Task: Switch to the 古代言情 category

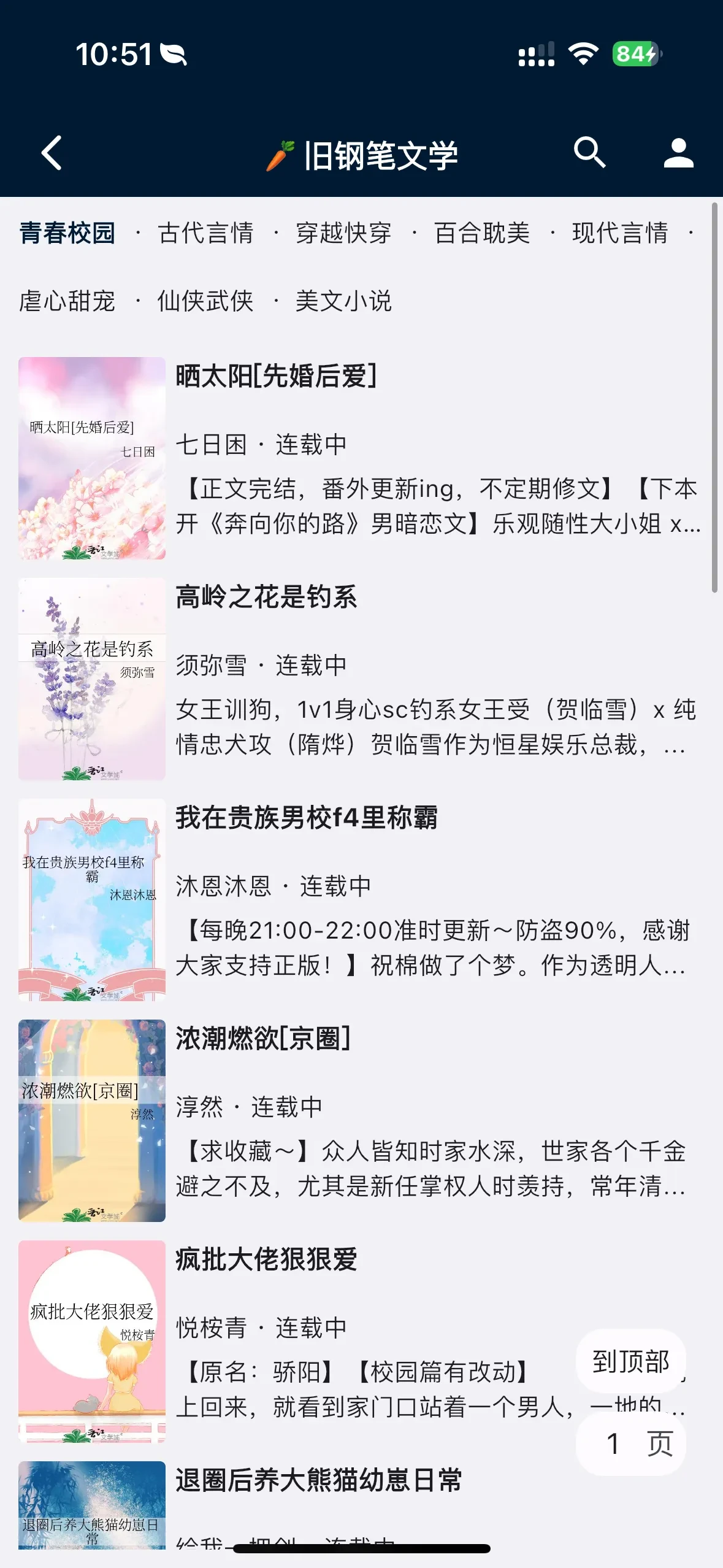Action: click(x=205, y=233)
